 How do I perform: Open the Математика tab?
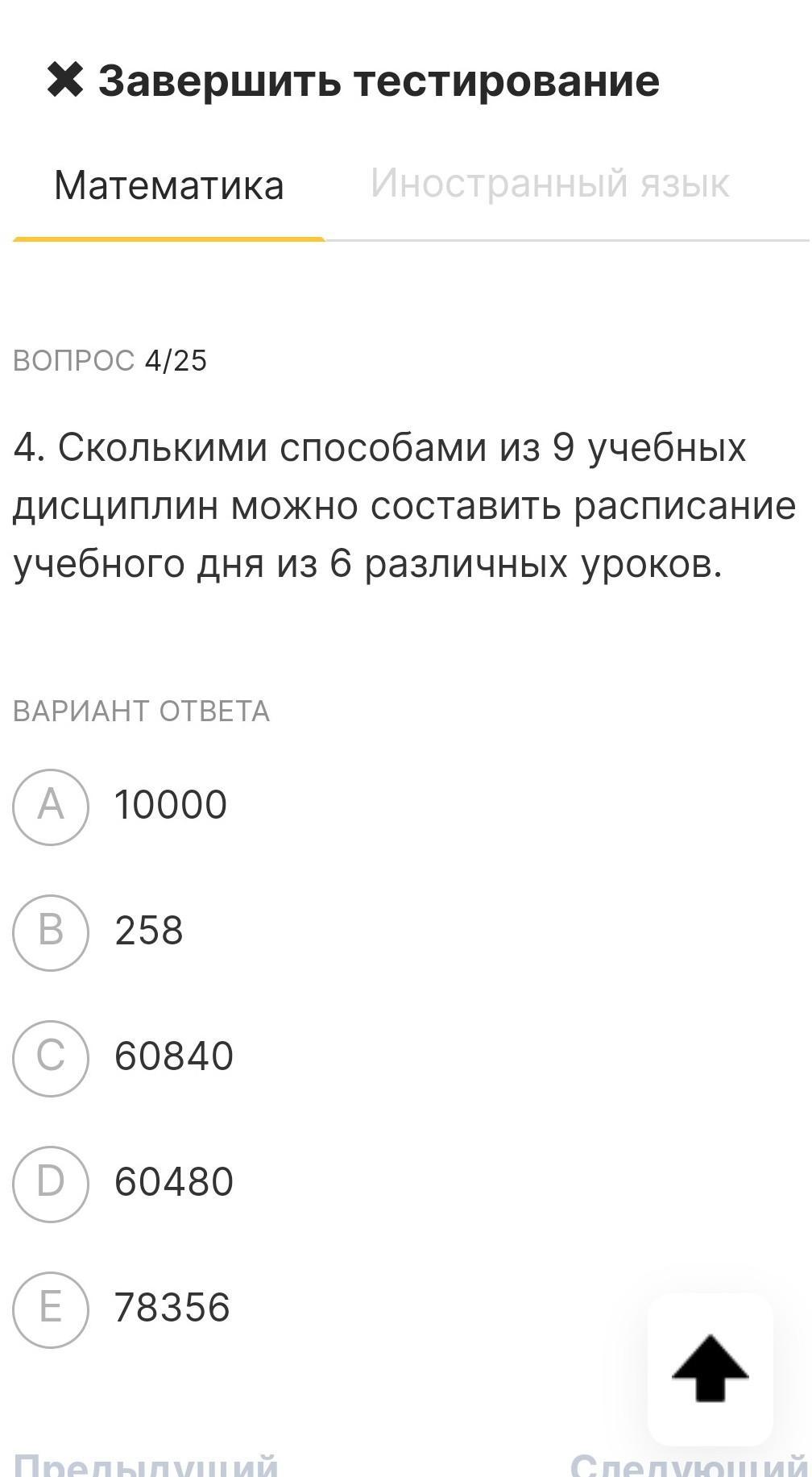pyautogui.click(x=168, y=185)
